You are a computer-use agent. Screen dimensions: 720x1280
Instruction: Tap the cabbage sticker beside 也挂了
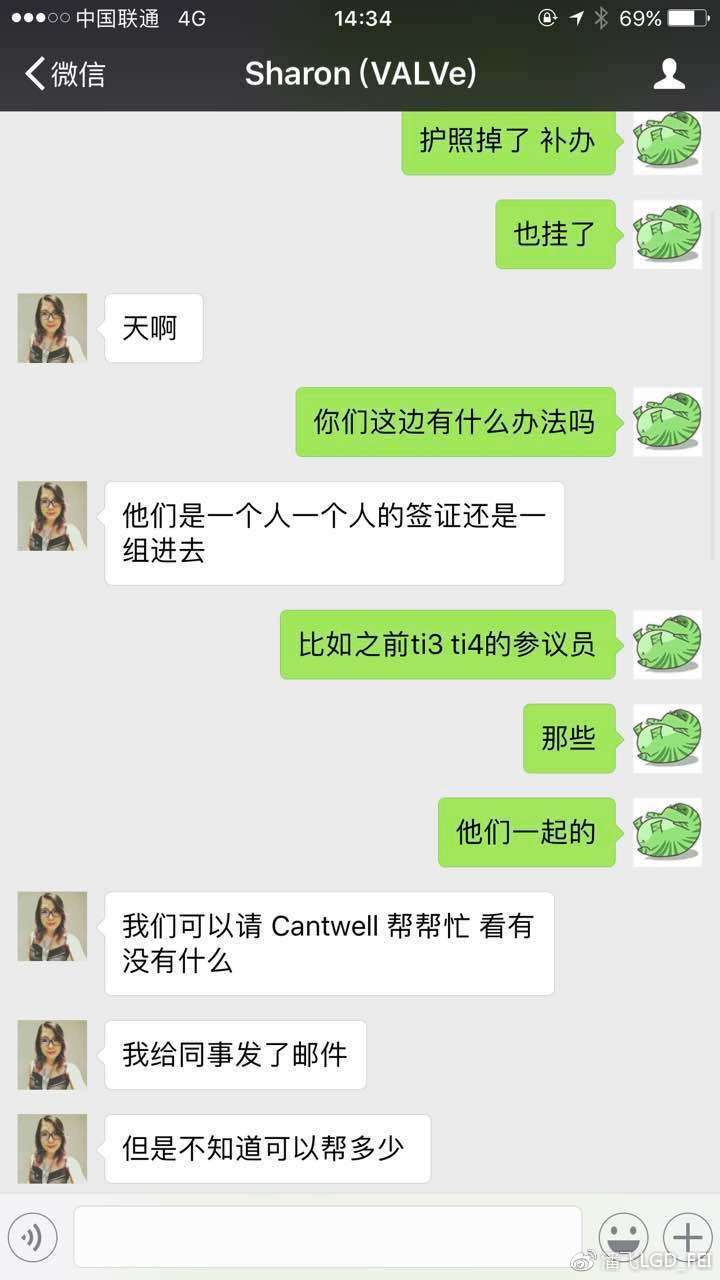click(667, 234)
